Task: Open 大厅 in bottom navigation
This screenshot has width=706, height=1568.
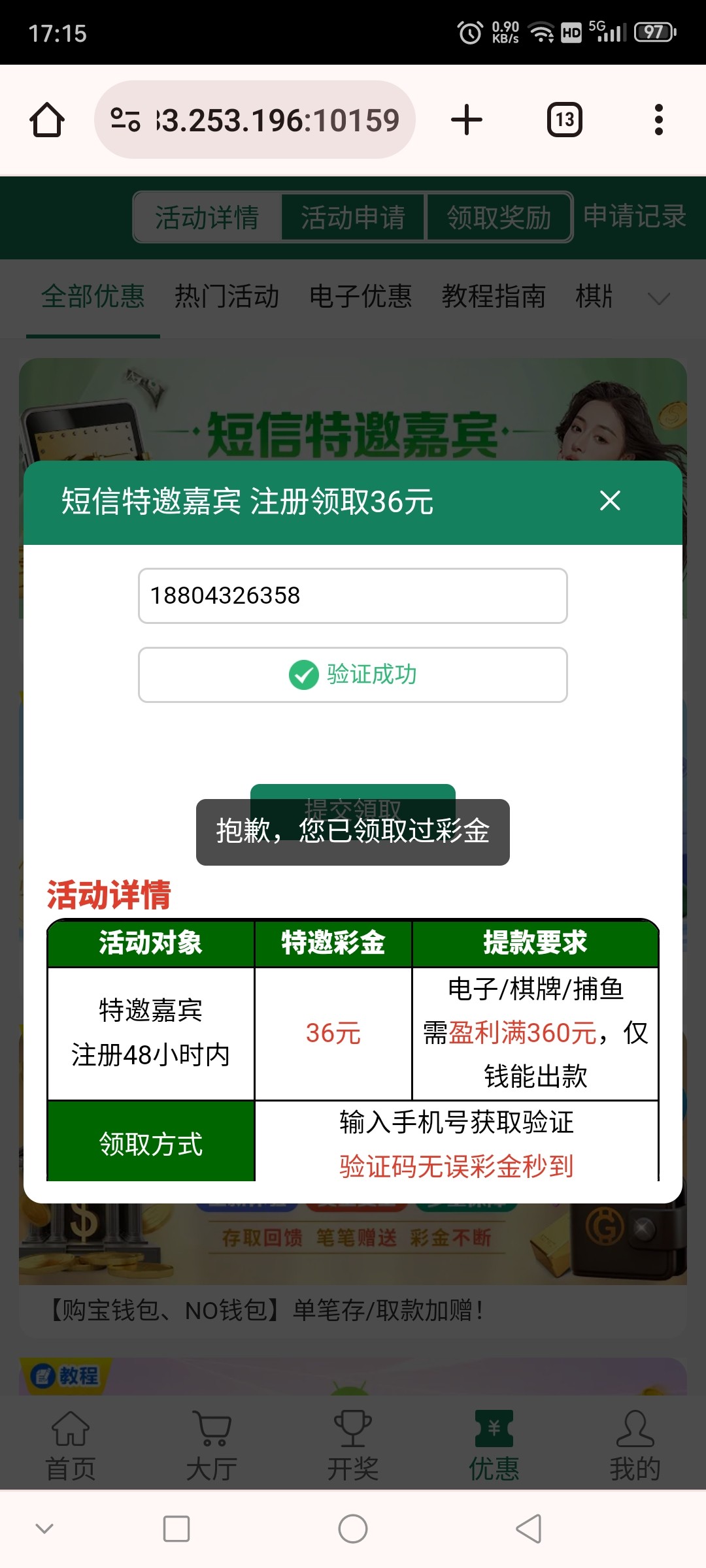Action: coord(212,1446)
